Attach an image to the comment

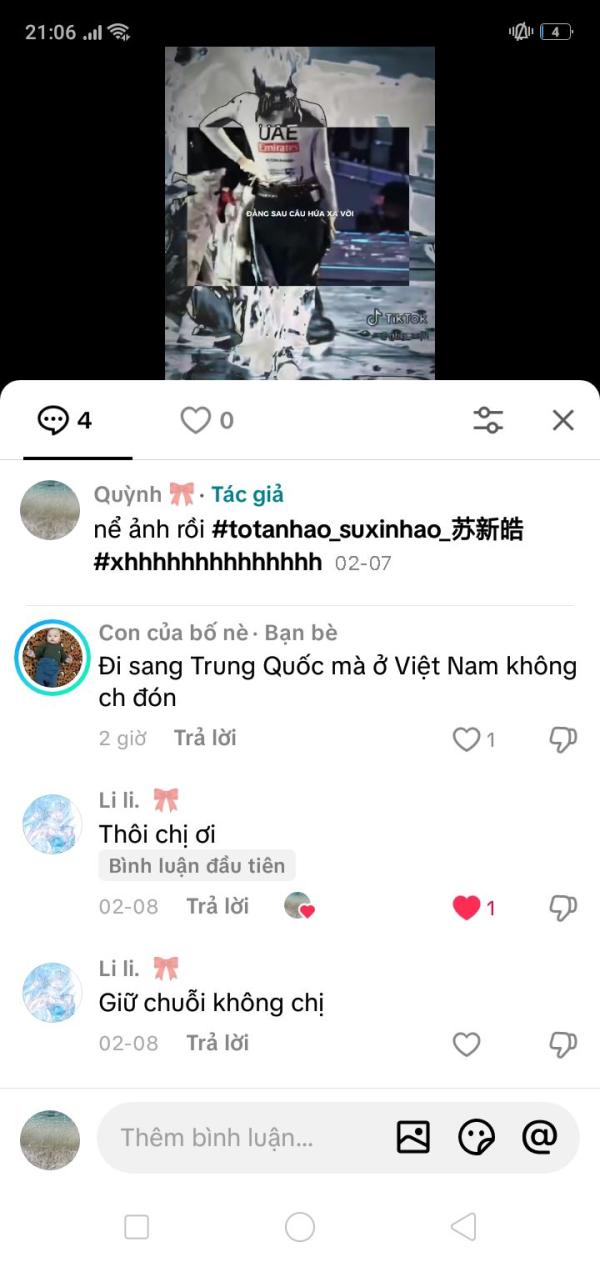click(x=413, y=1137)
